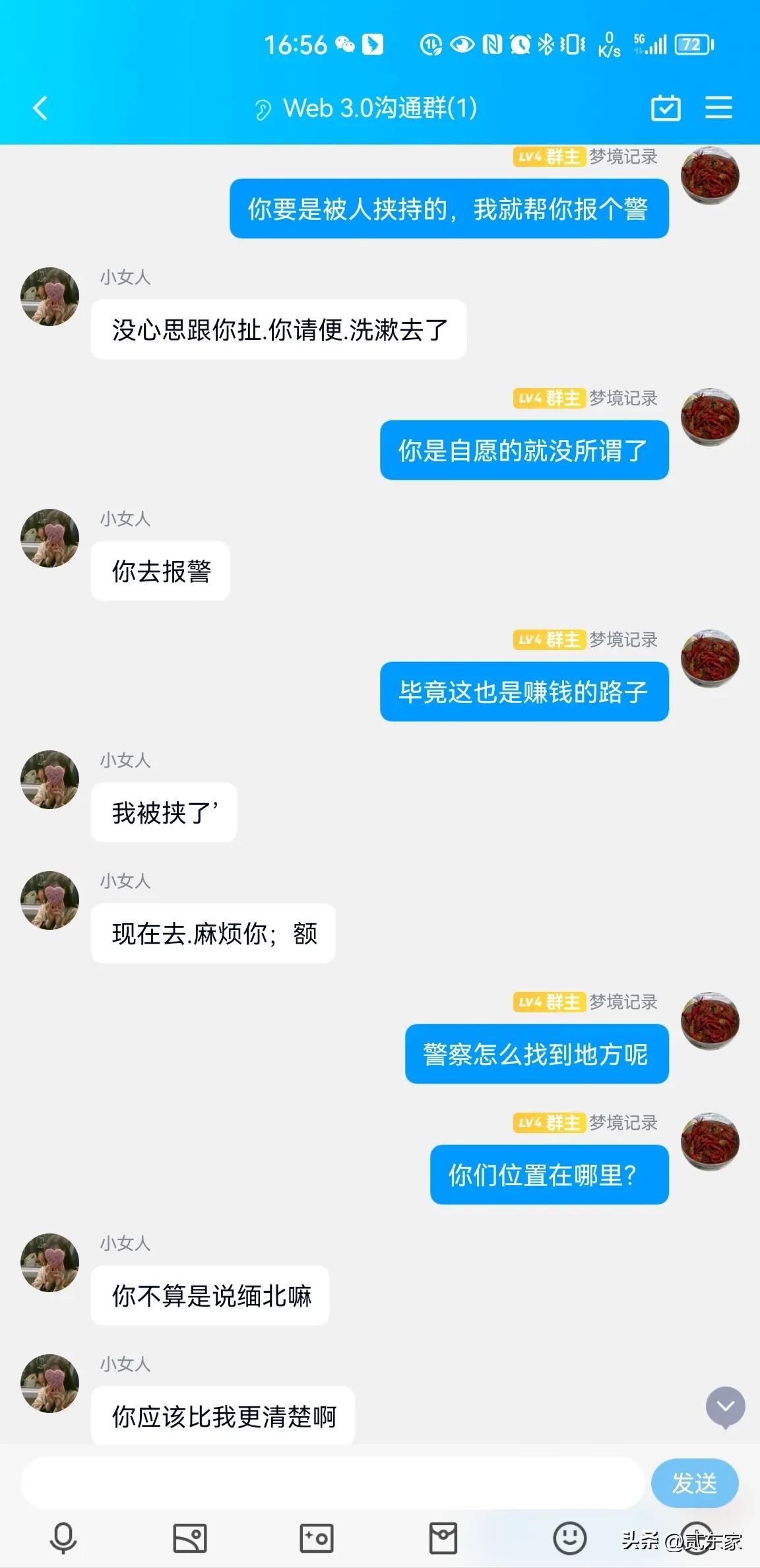Open the camera capture icon
760x1568 pixels.
pos(317,1538)
